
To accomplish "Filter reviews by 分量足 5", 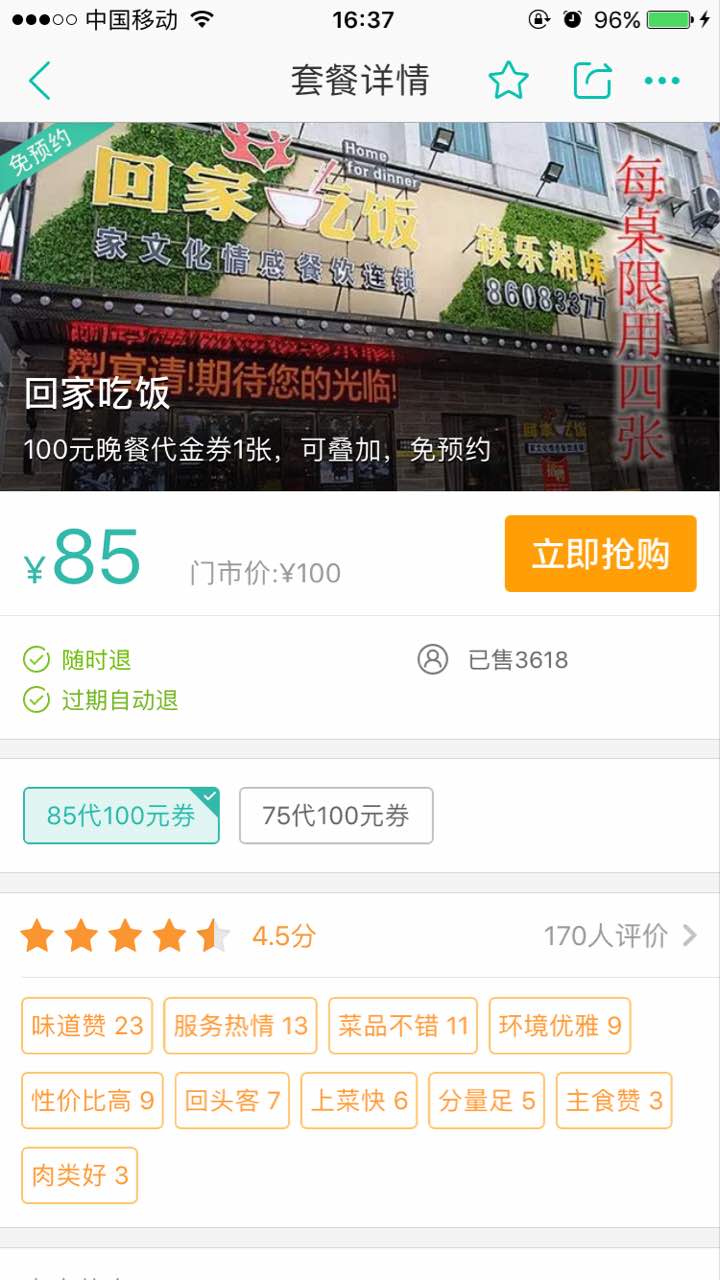I will (487, 1101).
